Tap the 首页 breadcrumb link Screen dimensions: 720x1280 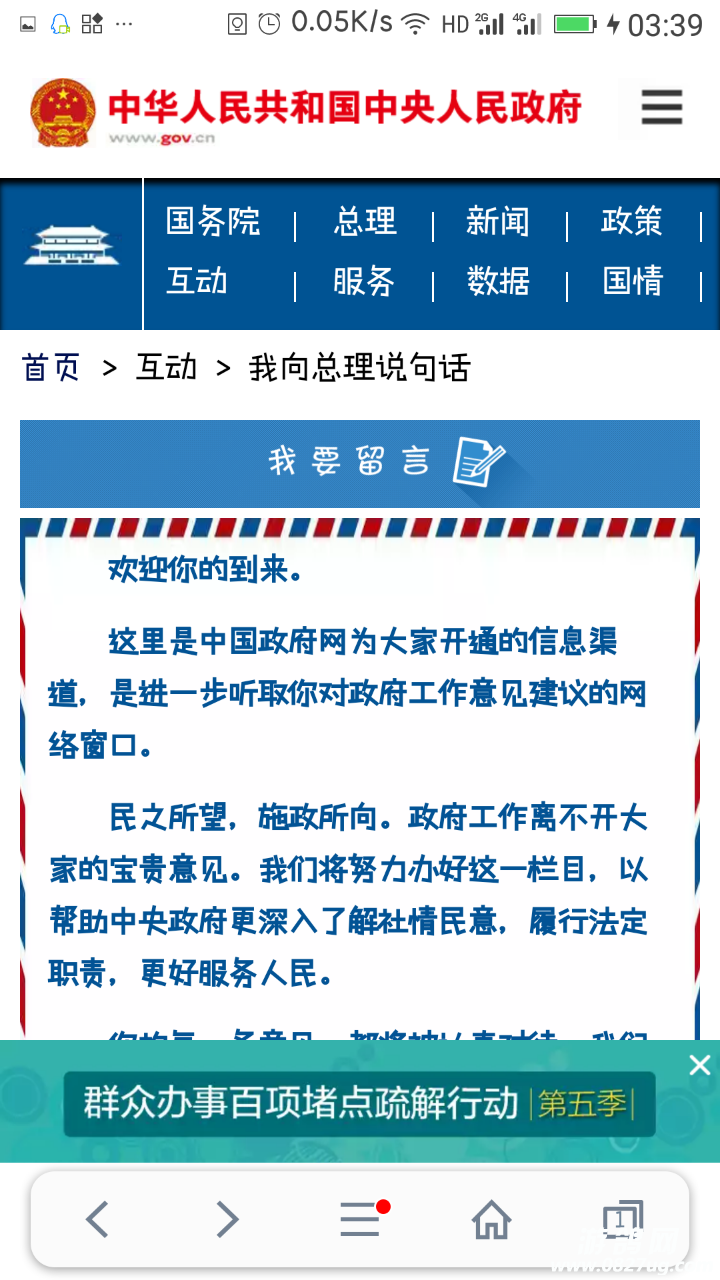tap(51, 368)
